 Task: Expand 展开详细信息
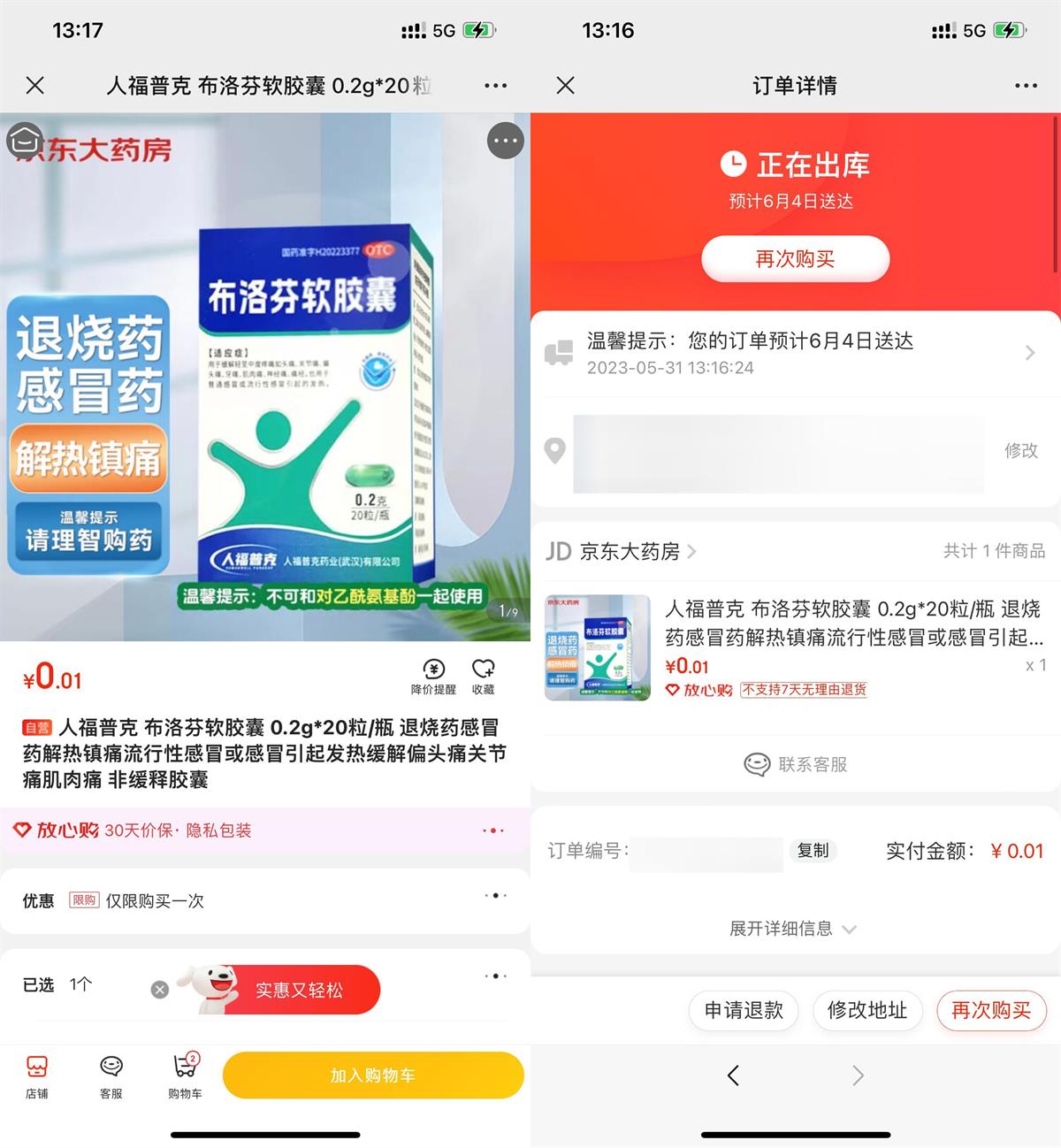pos(793,929)
